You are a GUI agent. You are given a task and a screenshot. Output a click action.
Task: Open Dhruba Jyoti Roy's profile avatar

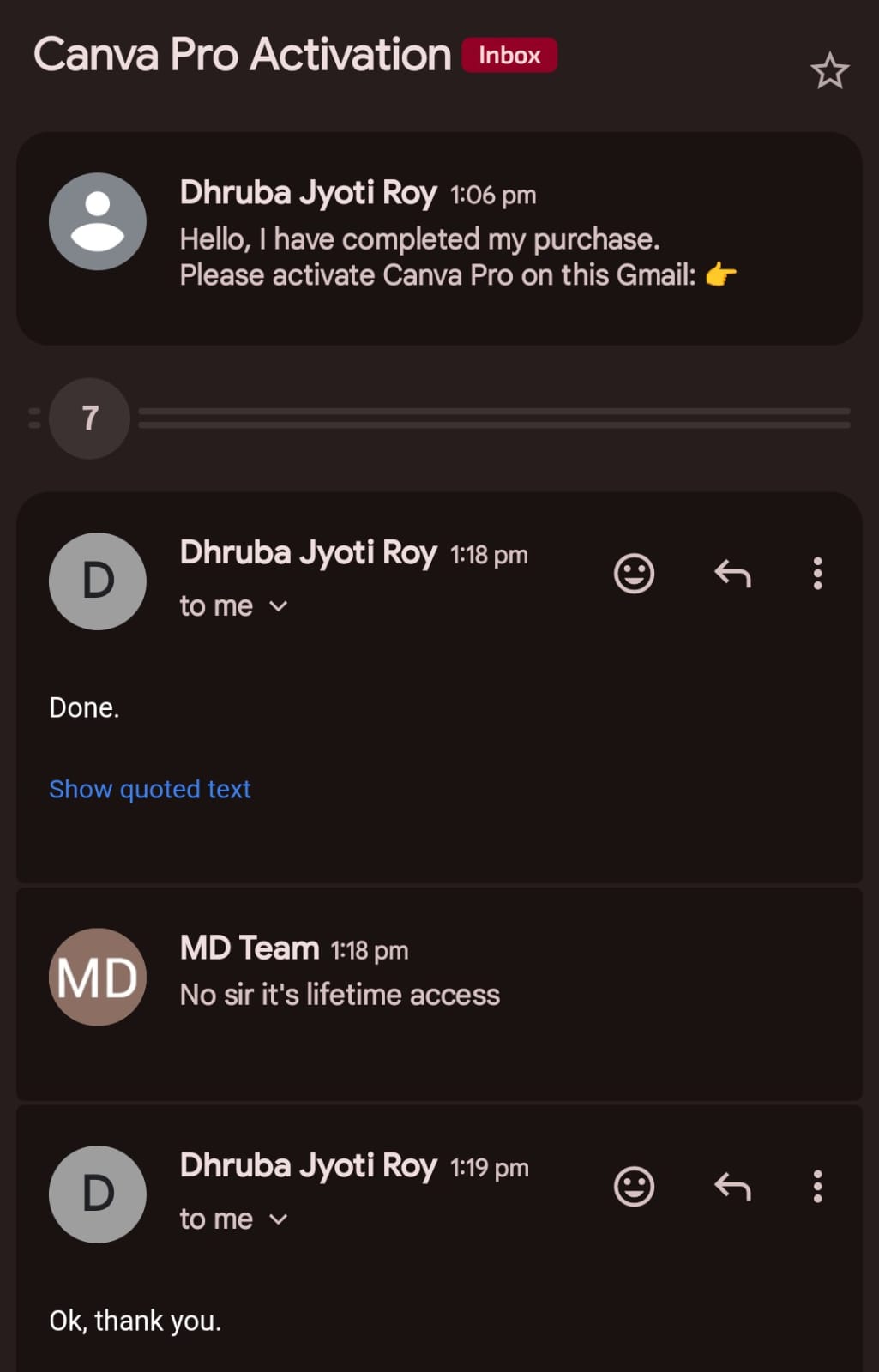tap(97, 581)
